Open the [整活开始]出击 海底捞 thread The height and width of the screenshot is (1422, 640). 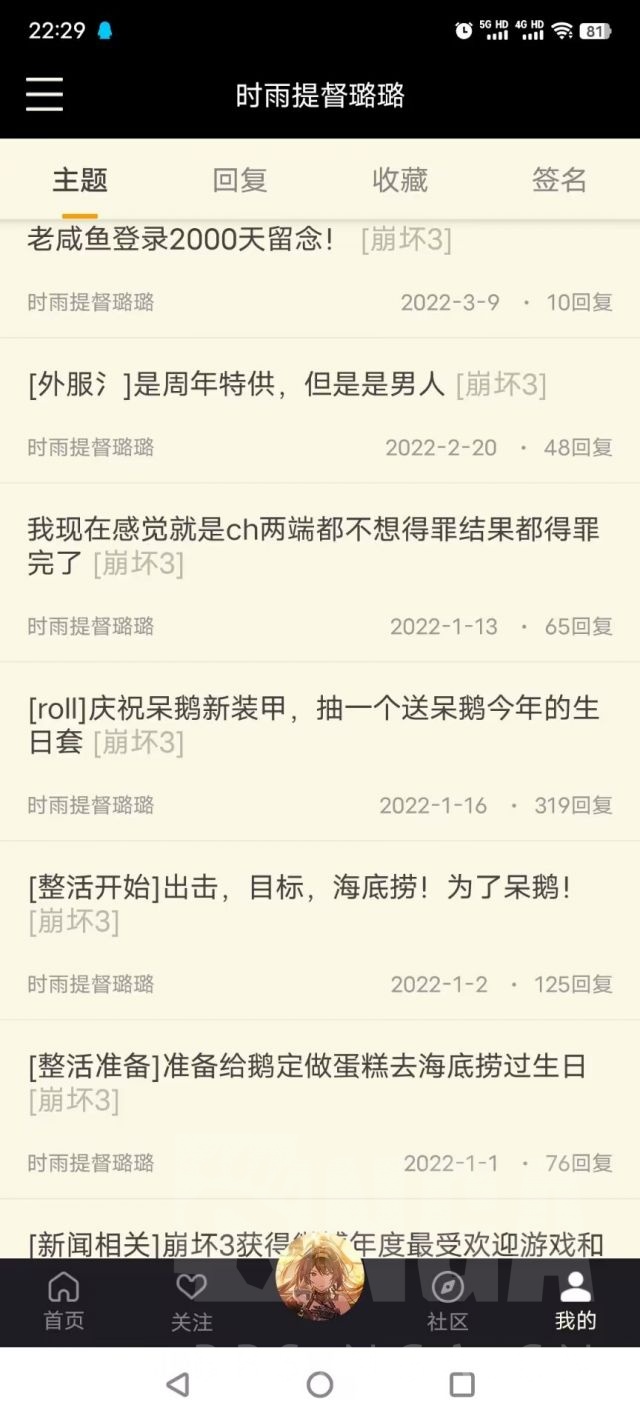point(300,902)
